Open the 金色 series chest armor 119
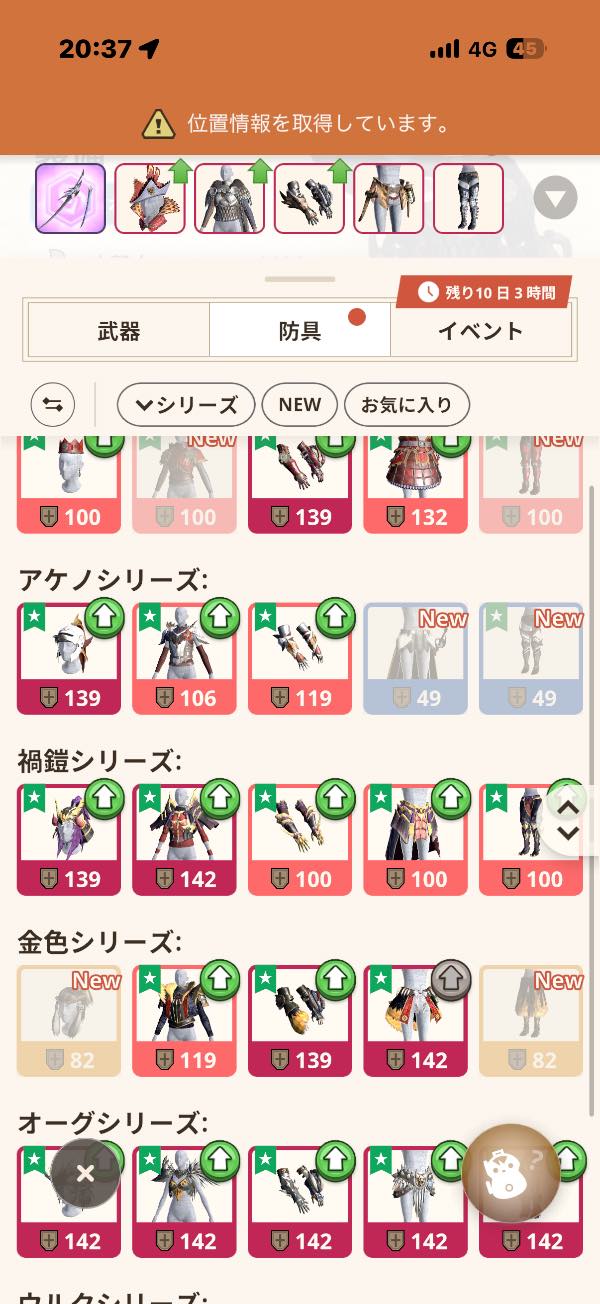Viewport: 600px width, 1304px height. pos(184,1019)
